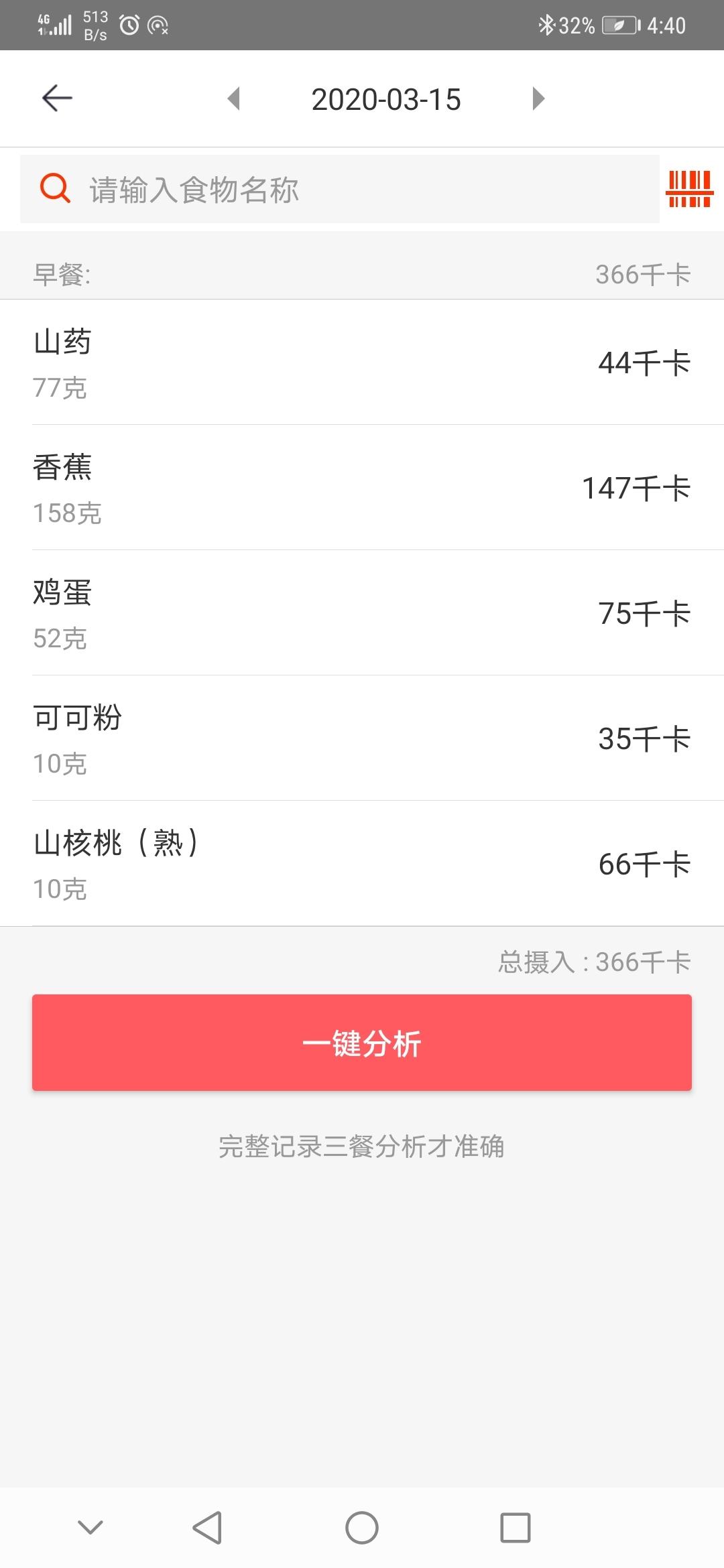The height and width of the screenshot is (1568, 724).
Task: Select the 山核桃（熟）food entry
Action: 362,864
